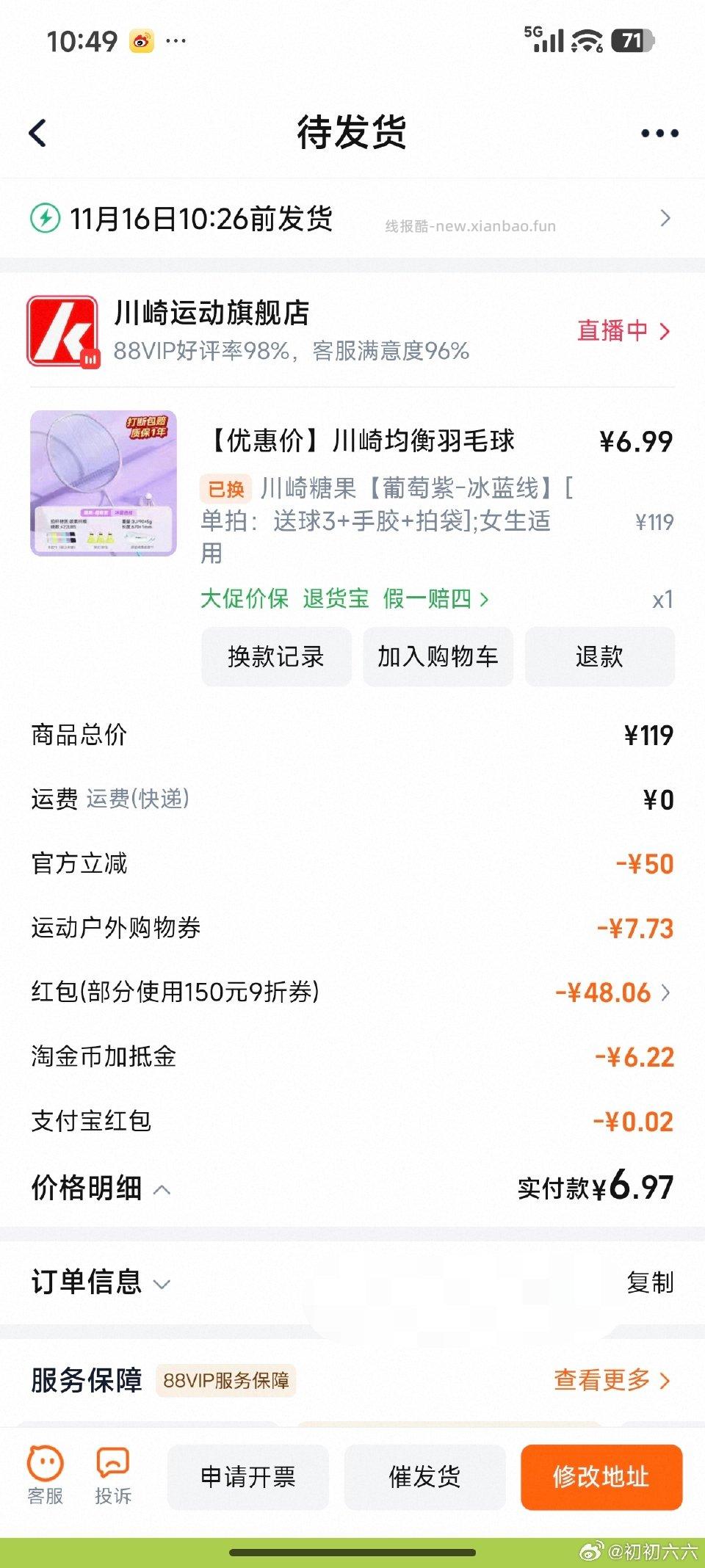
Task: Open the badminton racket product thumbnail
Action: point(103,487)
